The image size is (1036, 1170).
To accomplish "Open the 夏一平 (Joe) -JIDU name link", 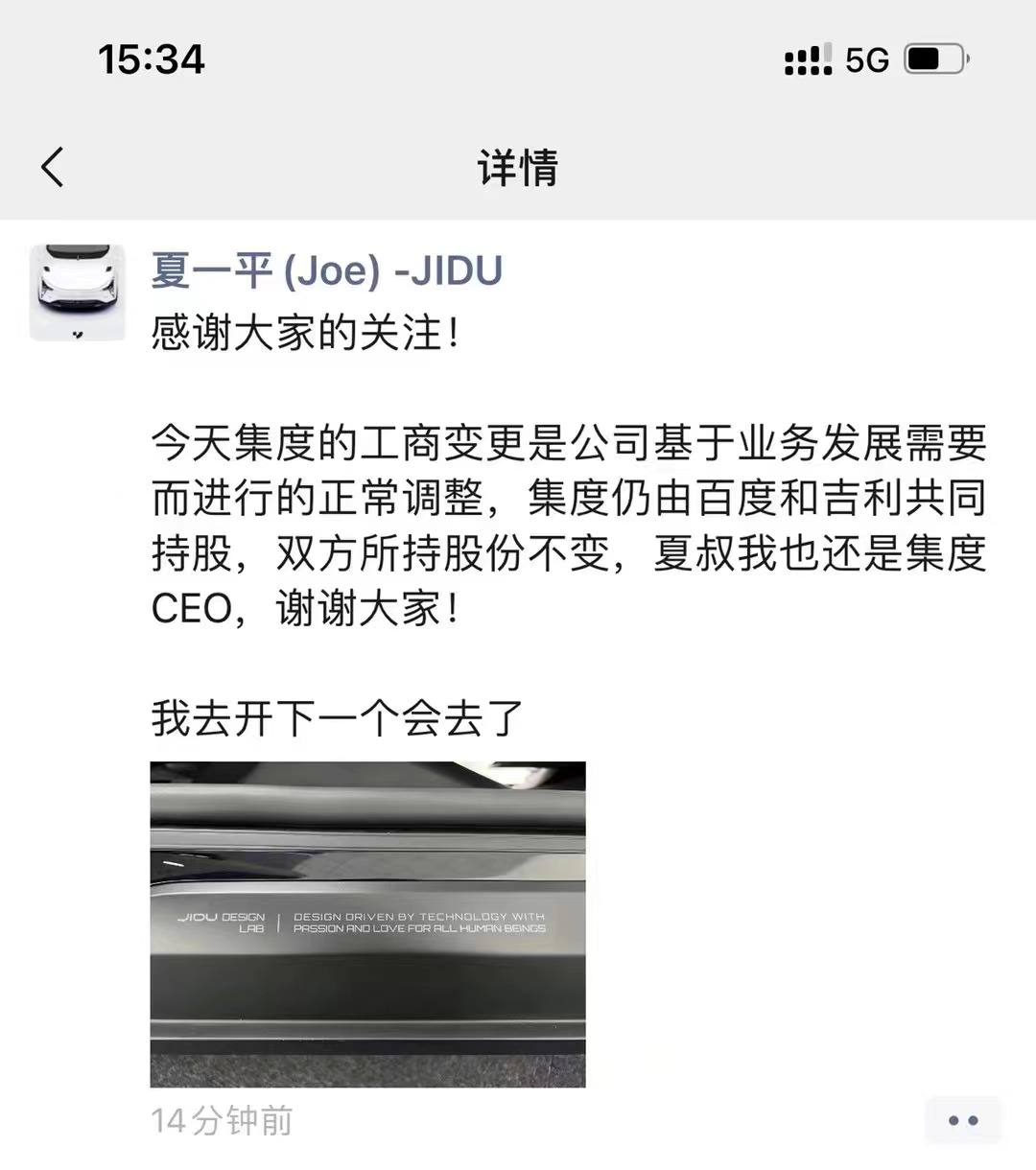I will (x=326, y=270).
